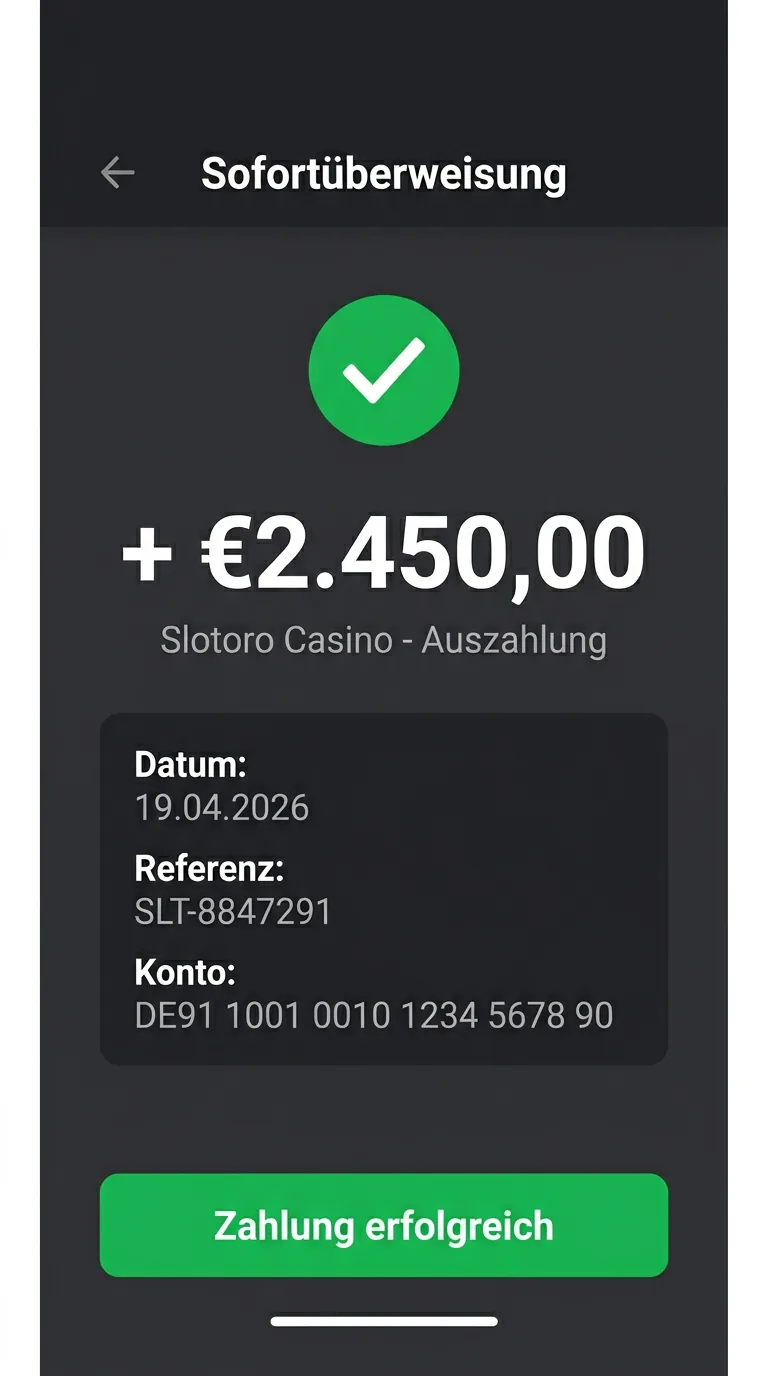Select the Sofortüberweisung title text
Viewport: 768px width, 1376px height.
click(383, 172)
